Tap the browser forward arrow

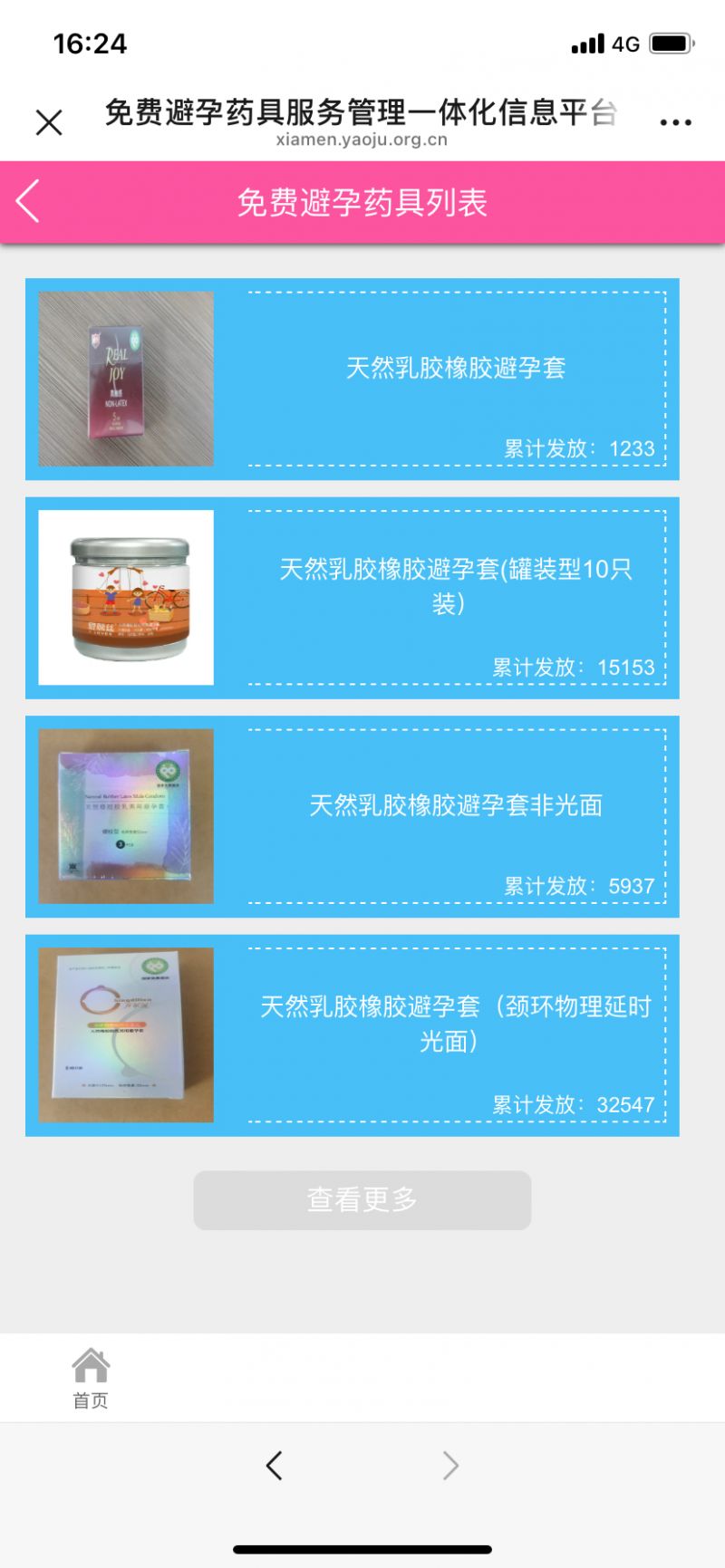[x=450, y=1465]
